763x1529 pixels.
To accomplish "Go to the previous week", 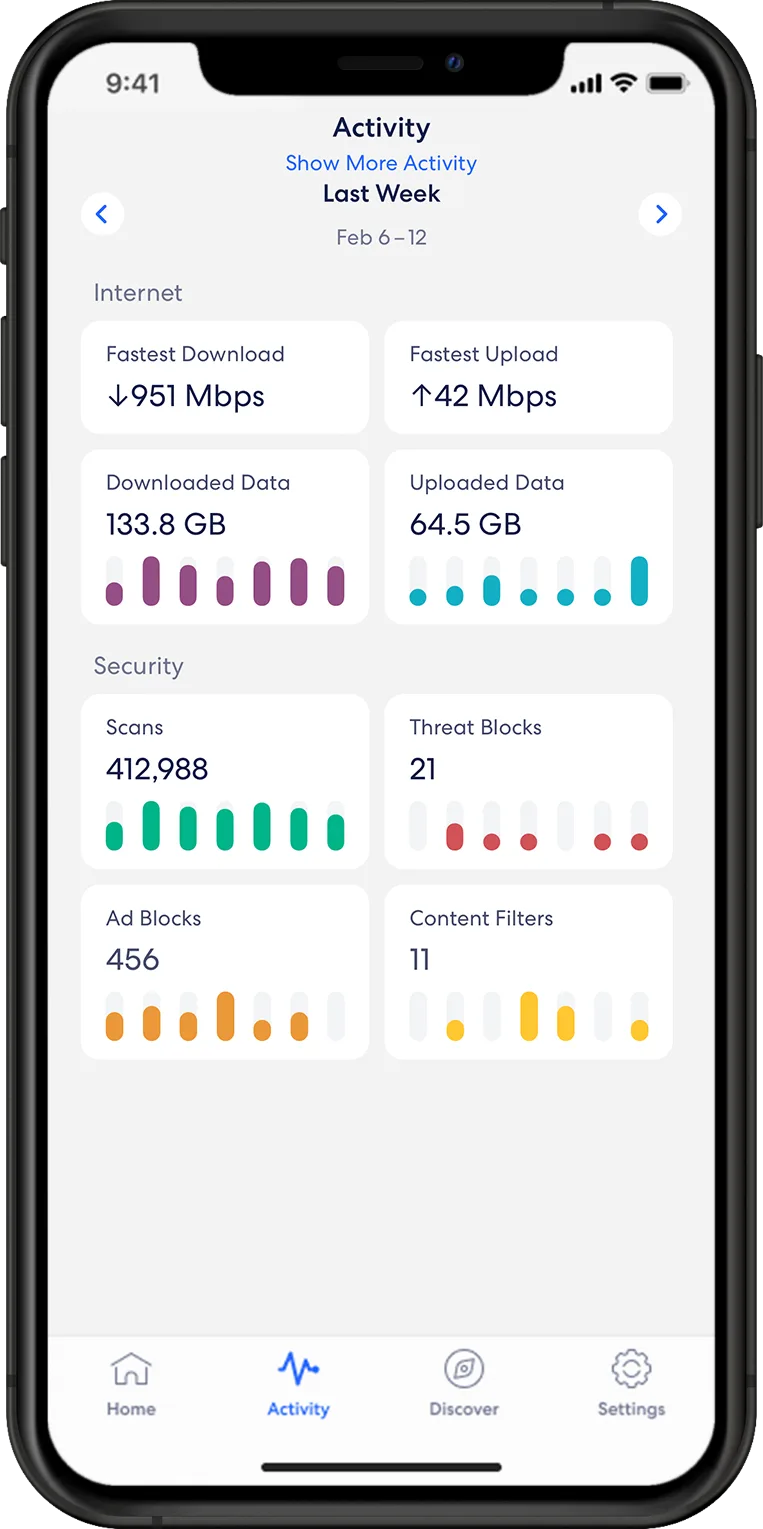I will point(102,214).
